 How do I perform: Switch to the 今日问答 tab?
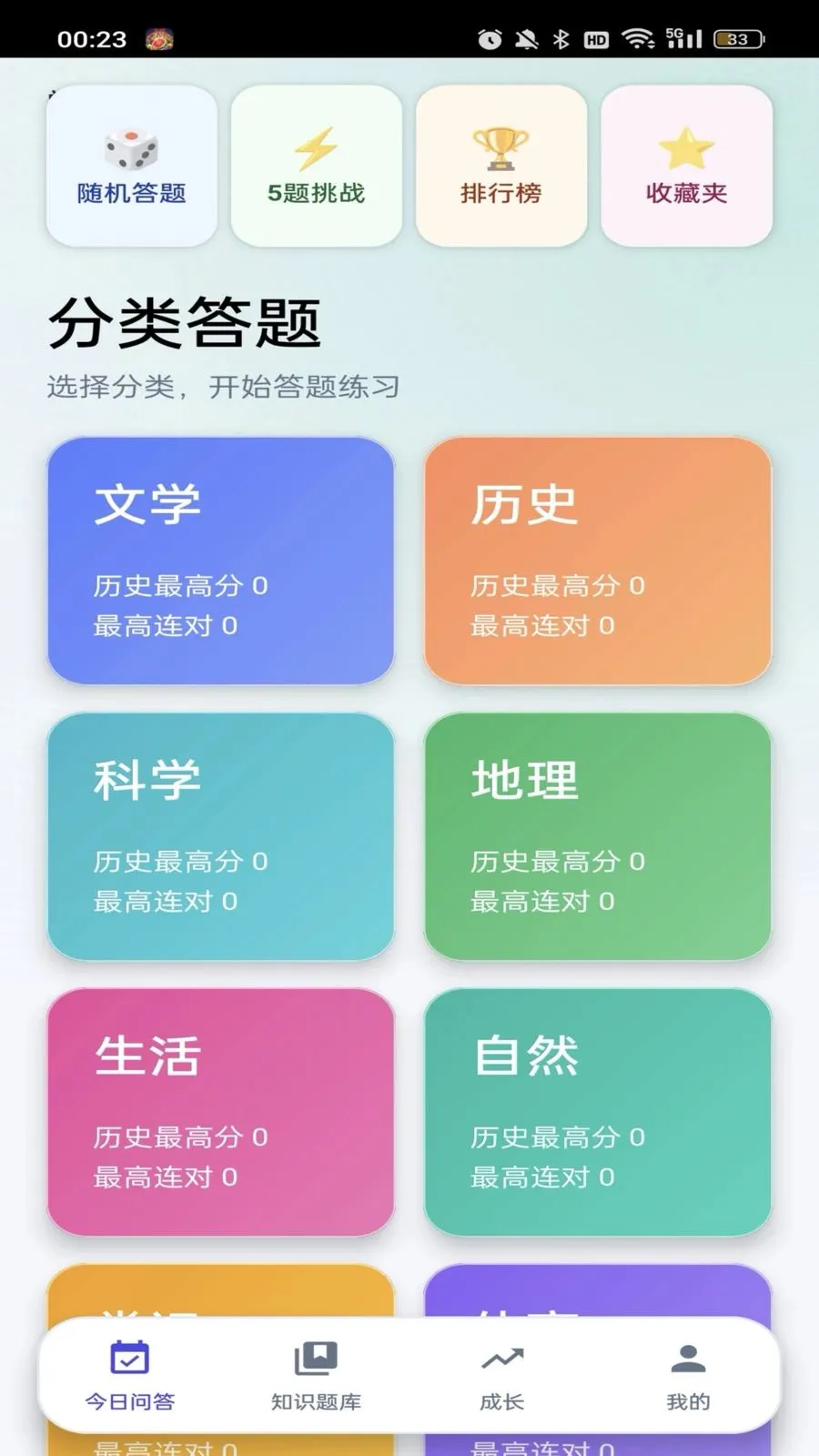tap(130, 1376)
